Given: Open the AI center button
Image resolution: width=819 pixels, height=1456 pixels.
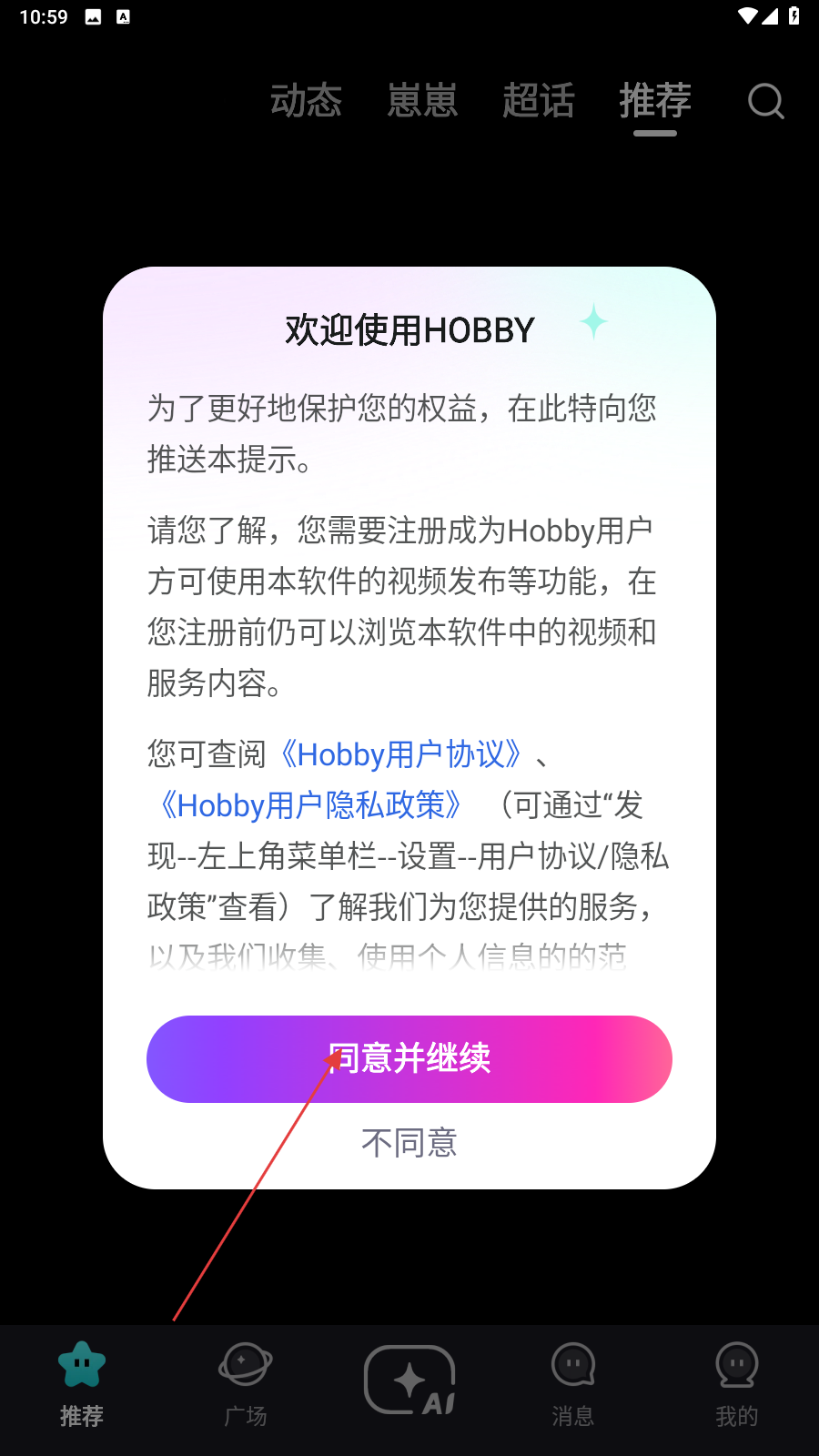Looking at the screenshot, I should tap(409, 1380).
